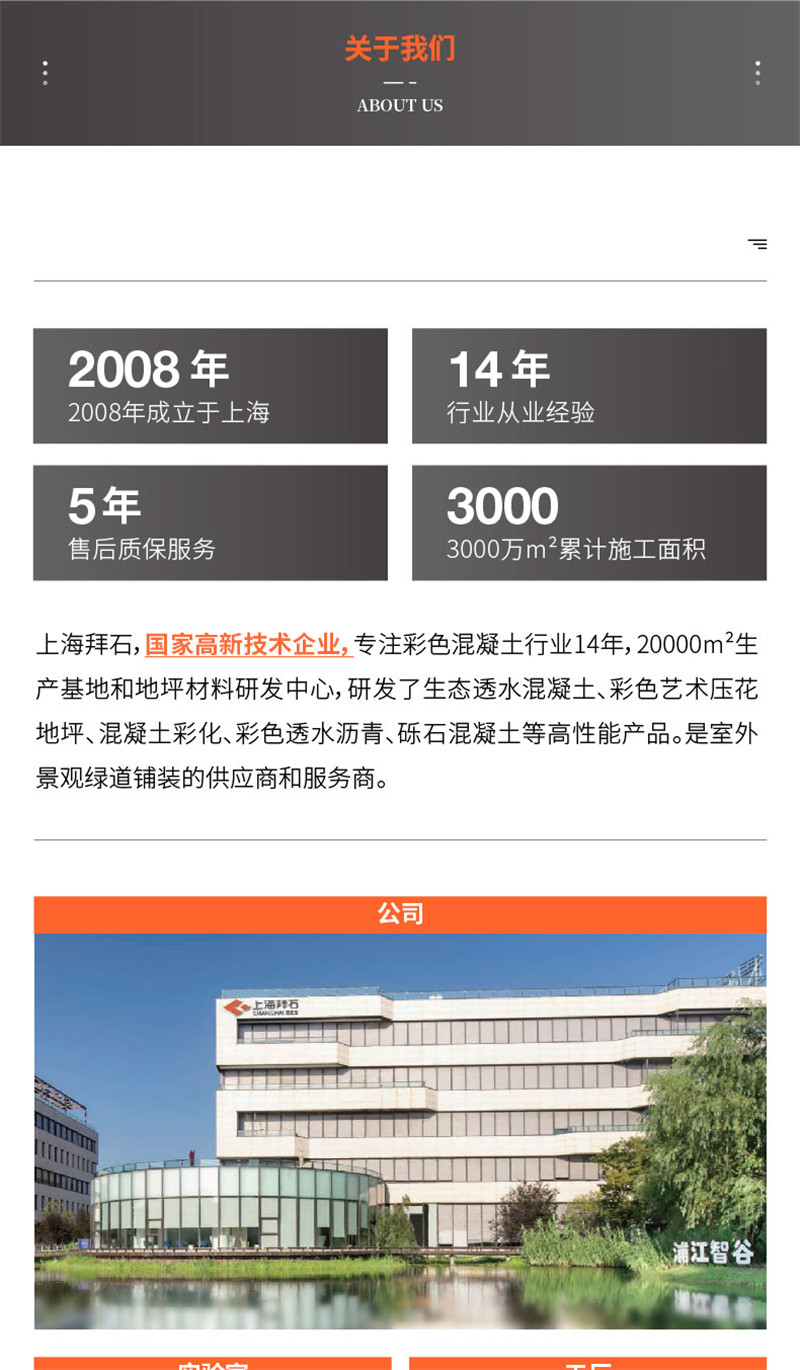Viewport: 800px width, 1370px height.
Task: Open the left three-dot menu in header
Action: (44, 73)
